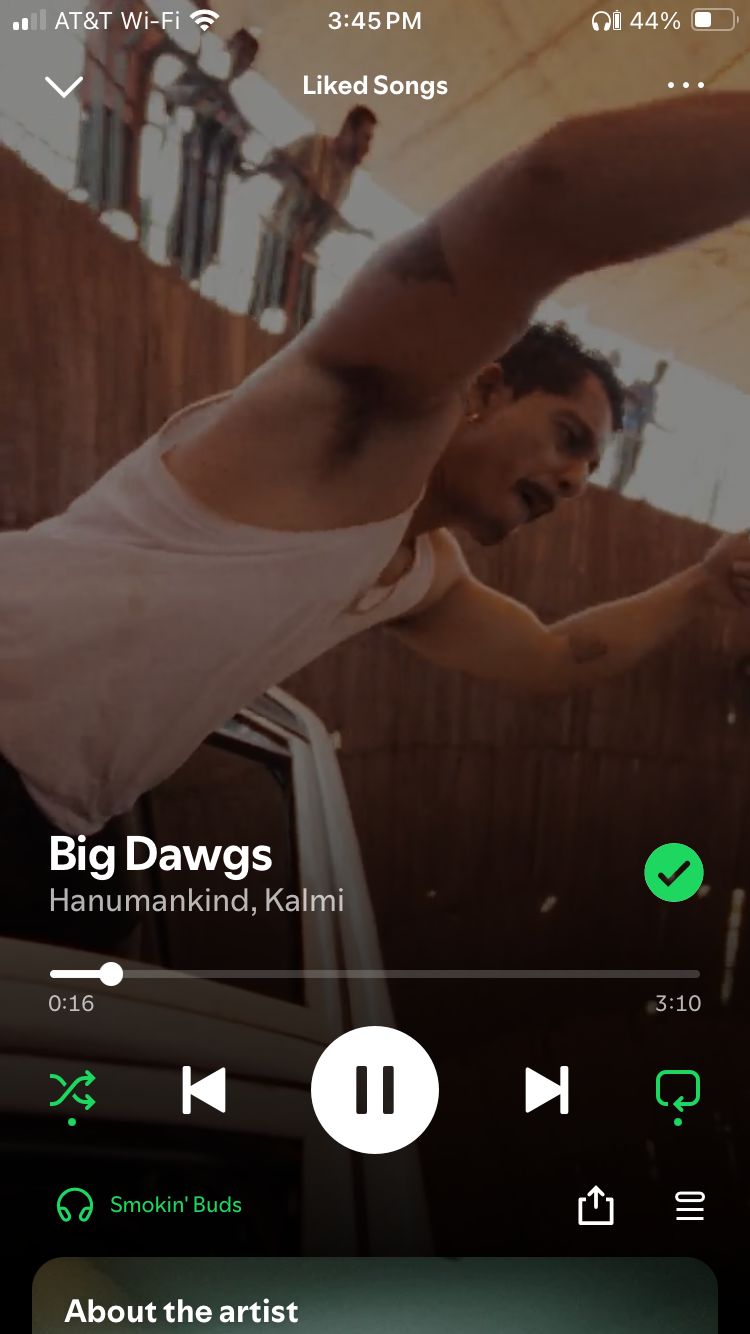Toggle shuffle mode
The height and width of the screenshot is (1334, 750).
coord(73,1090)
